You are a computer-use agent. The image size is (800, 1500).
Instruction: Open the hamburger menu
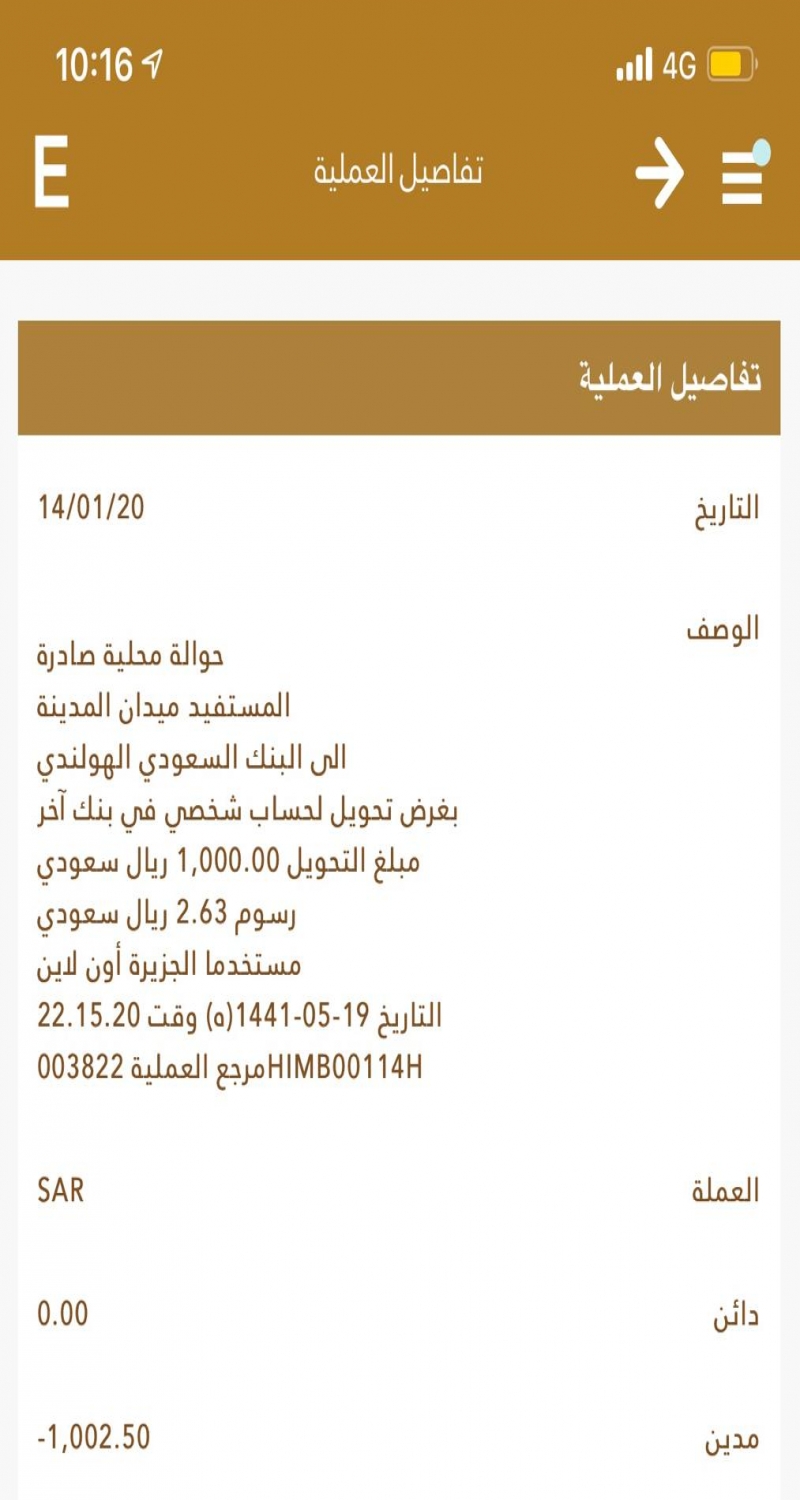743,177
